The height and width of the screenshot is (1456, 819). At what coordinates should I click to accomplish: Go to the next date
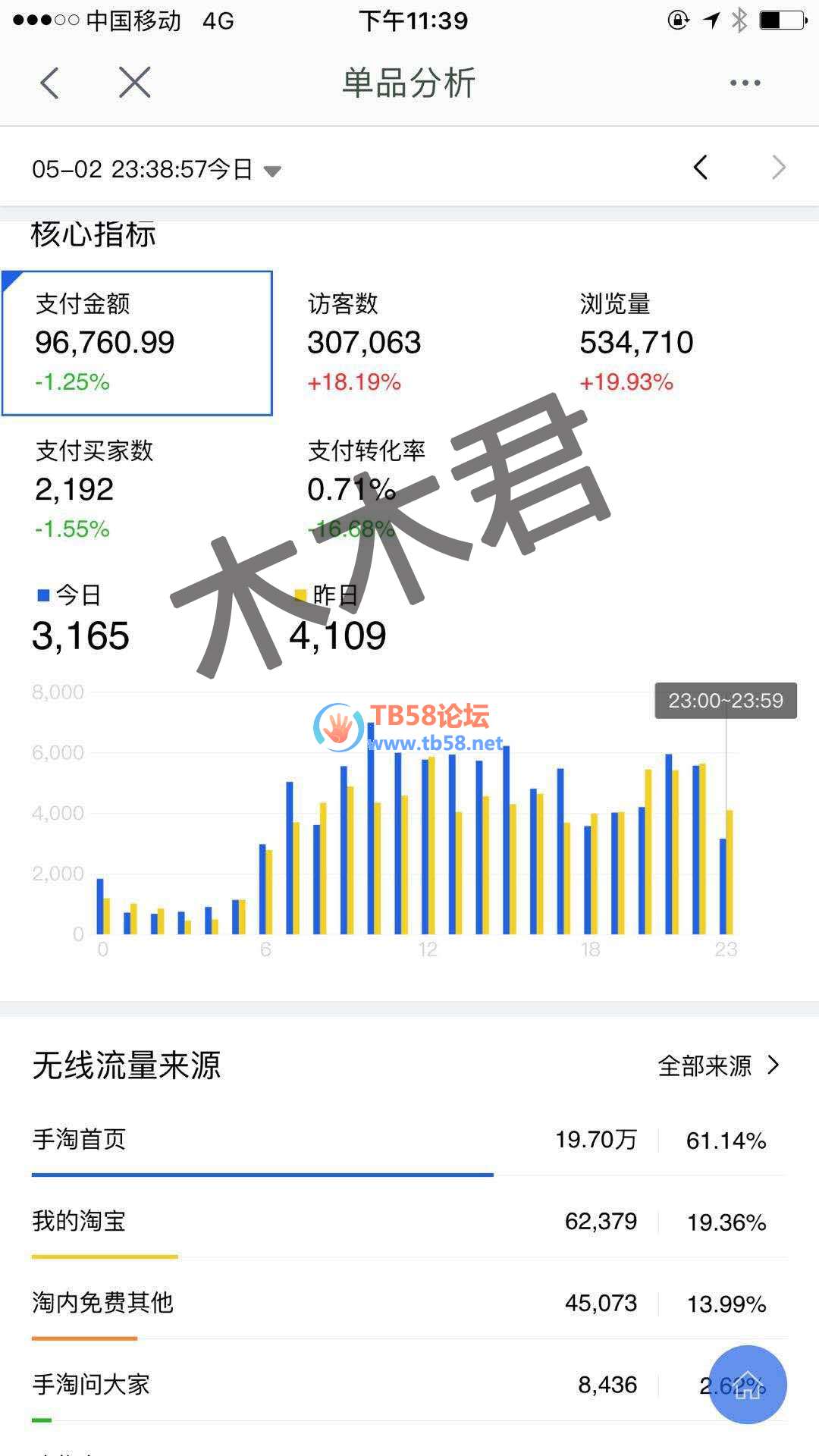point(778,168)
